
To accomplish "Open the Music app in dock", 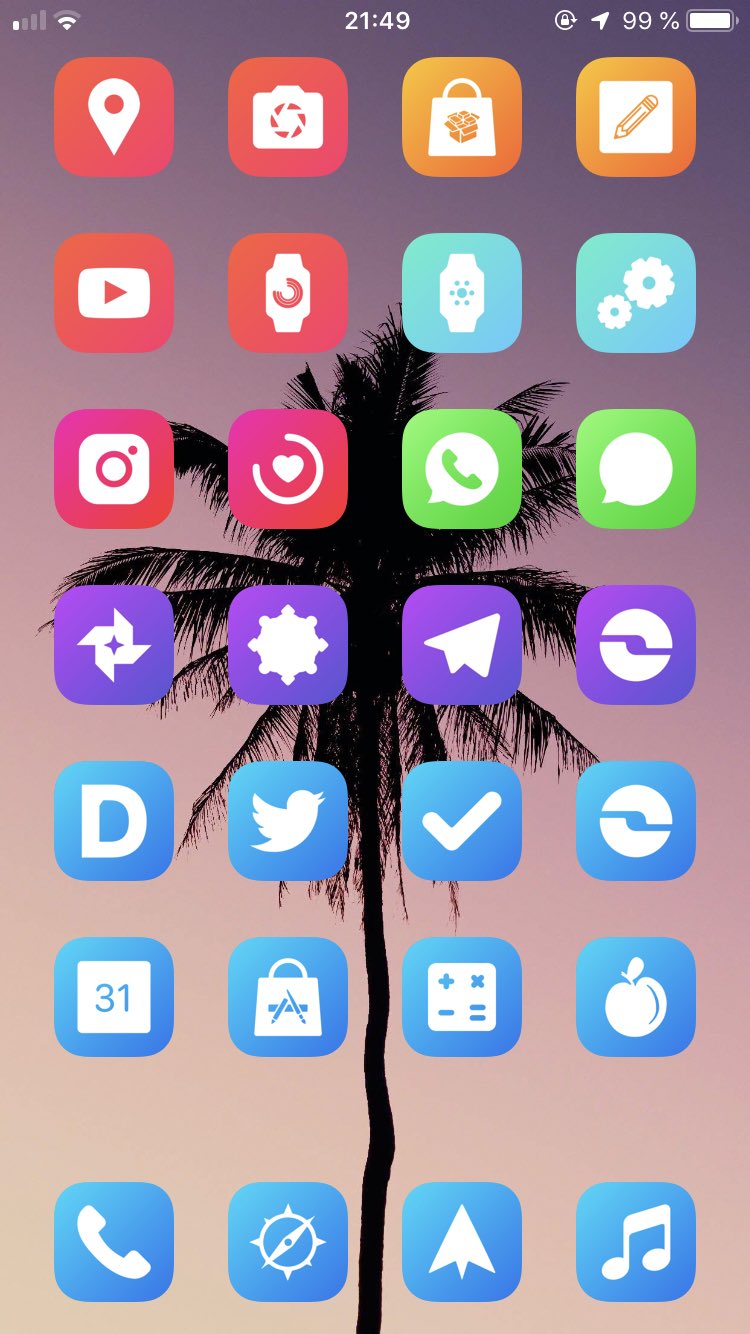I will [636, 1242].
